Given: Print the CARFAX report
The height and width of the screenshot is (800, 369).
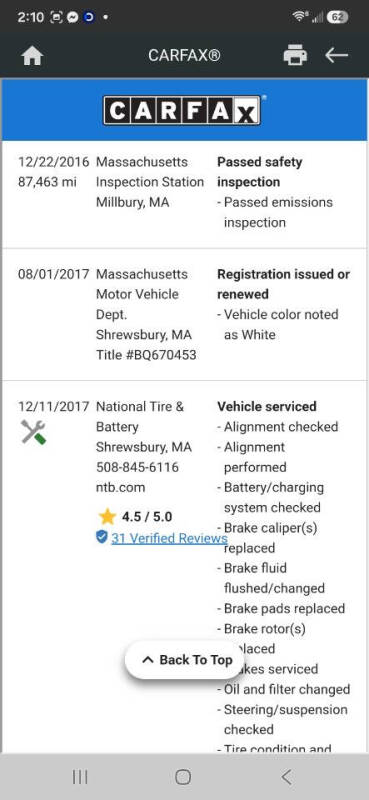Looking at the screenshot, I should tap(296, 55).
